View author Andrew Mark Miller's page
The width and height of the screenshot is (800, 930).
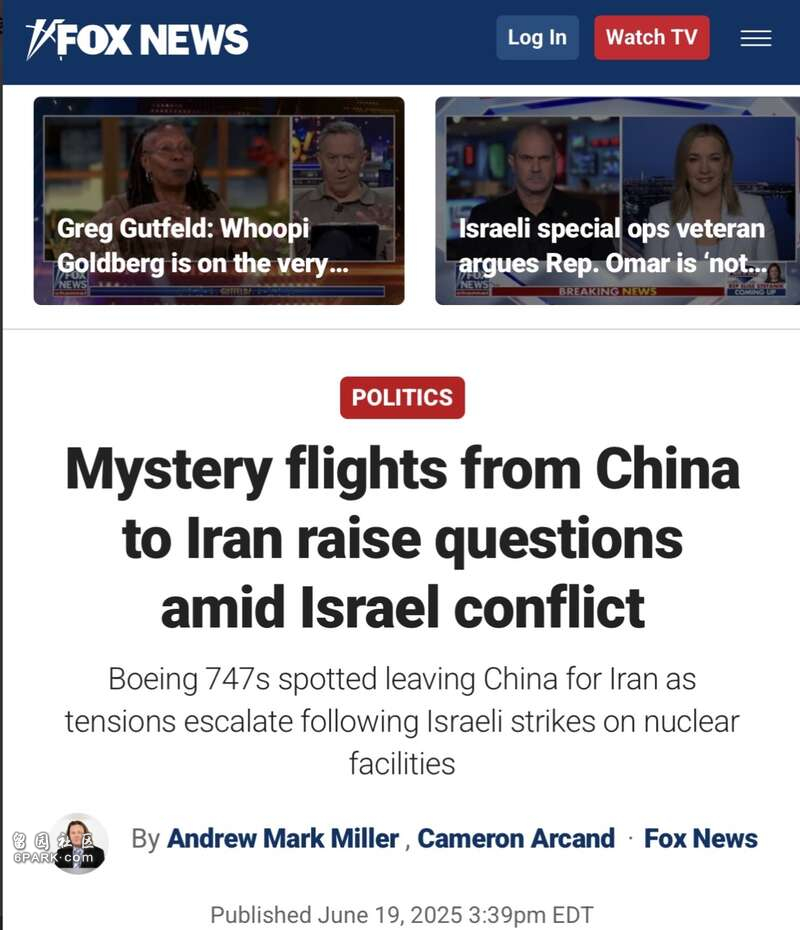pyautogui.click(x=283, y=838)
